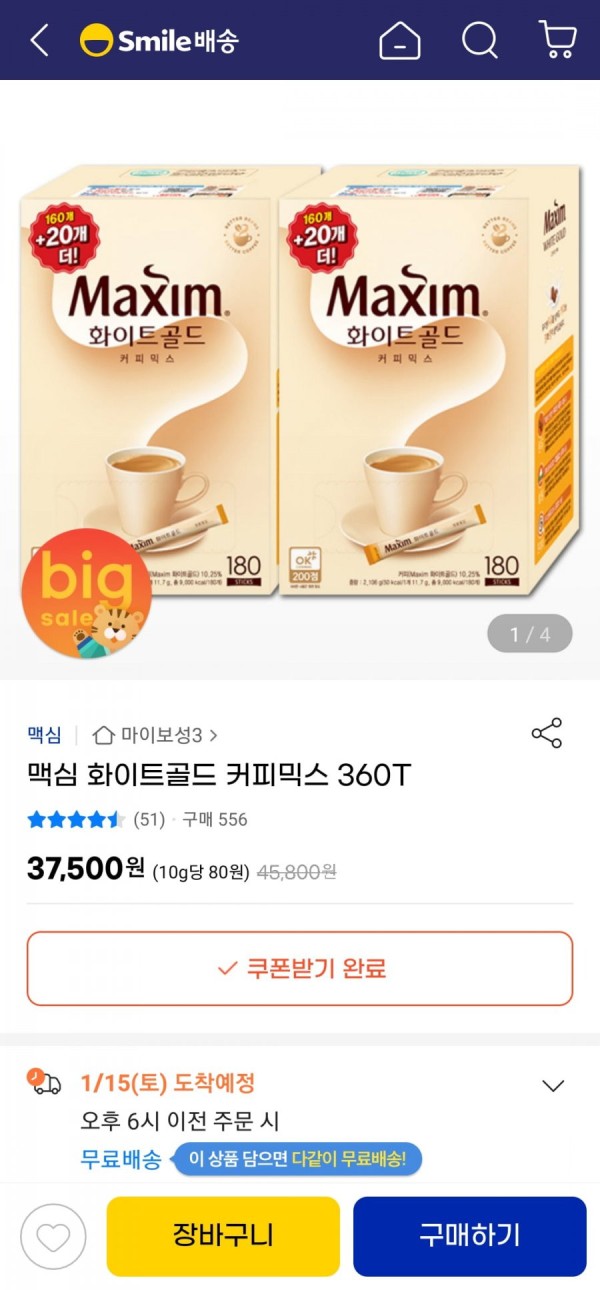Add product to wishlist with heart
Viewport: 600px width, 1290px height.
point(53,1238)
